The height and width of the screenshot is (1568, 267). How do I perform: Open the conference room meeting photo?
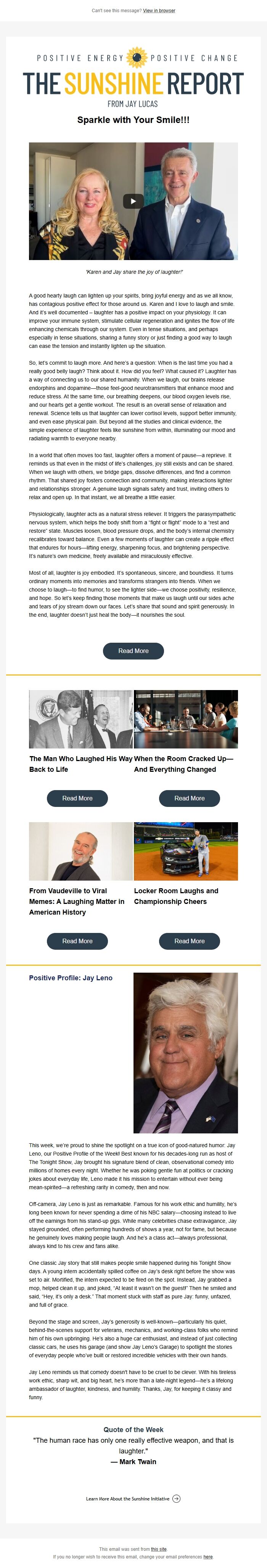coord(185,719)
